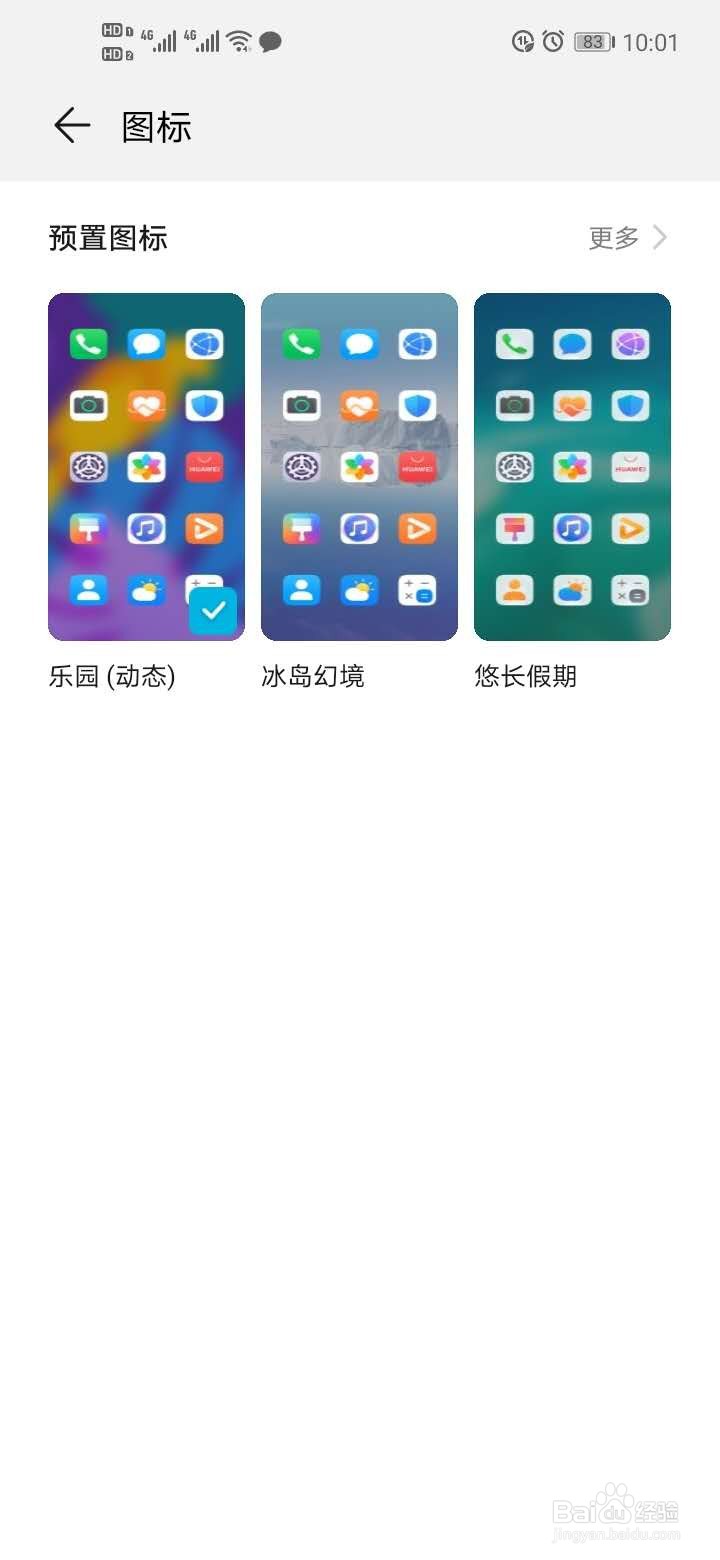Tap the blue checkmark on 乐园 theme
The height and width of the screenshot is (1560, 720).
pos(213,611)
